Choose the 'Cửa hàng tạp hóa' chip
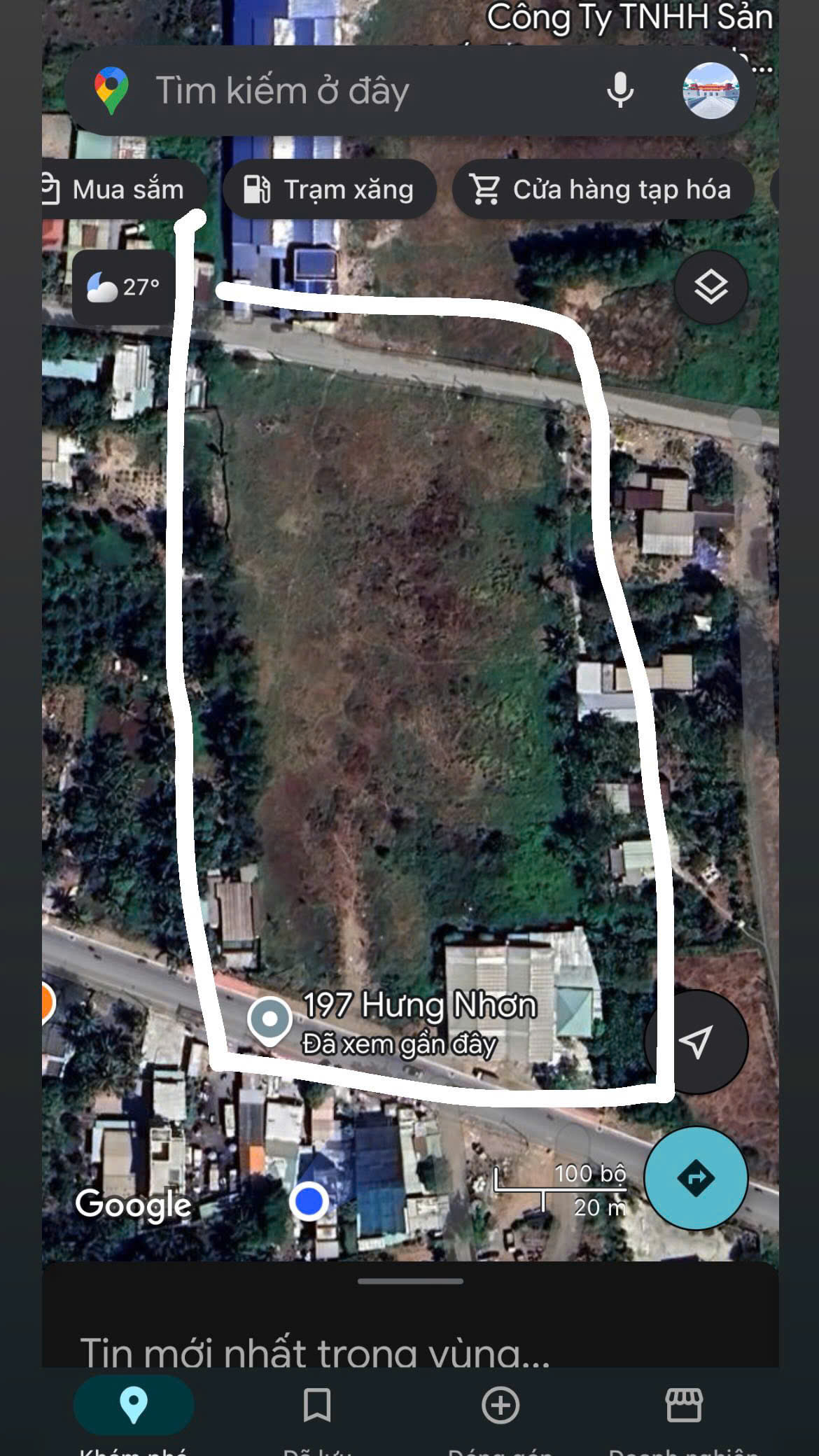 coord(603,190)
